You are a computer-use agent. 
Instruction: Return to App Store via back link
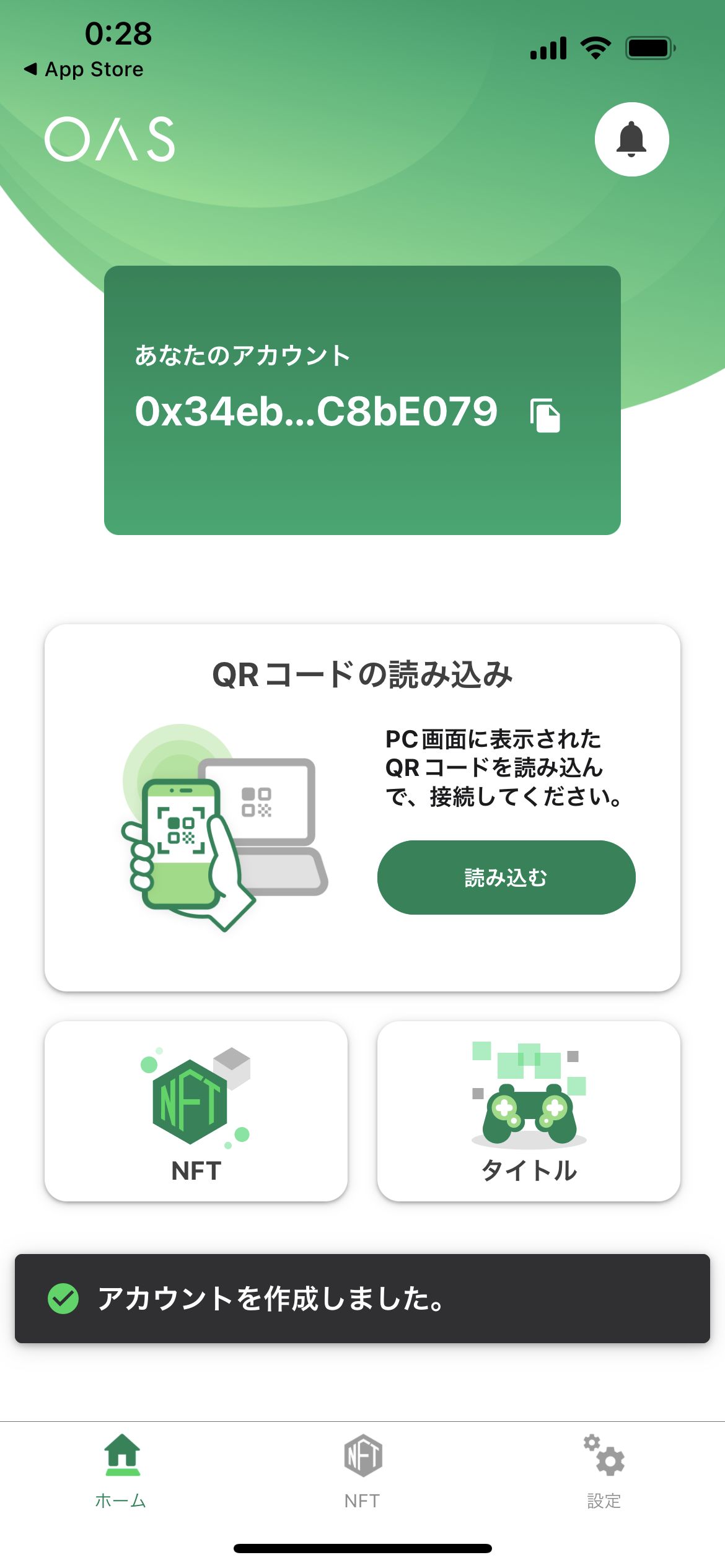point(84,69)
